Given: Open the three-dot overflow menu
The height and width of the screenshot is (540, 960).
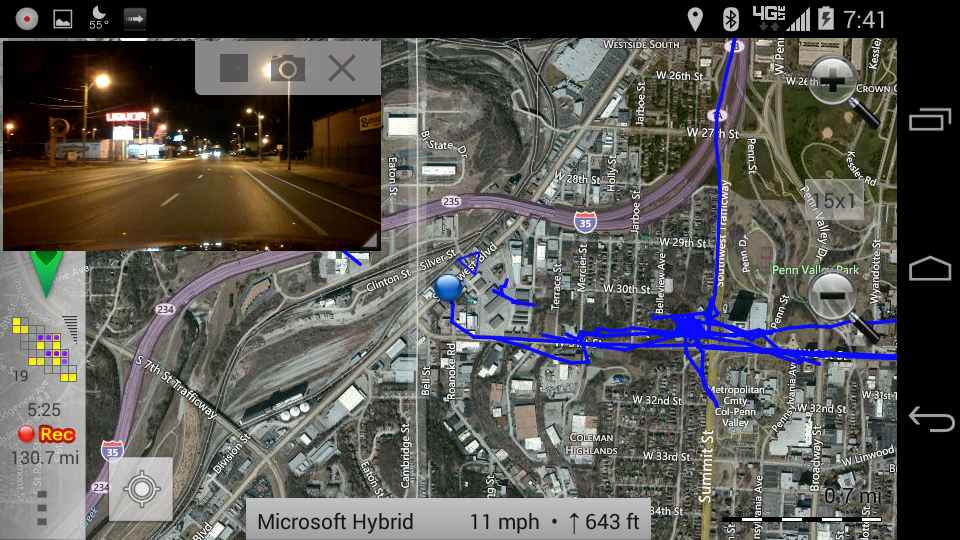Looking at the screenshot, I should (42, 508).
